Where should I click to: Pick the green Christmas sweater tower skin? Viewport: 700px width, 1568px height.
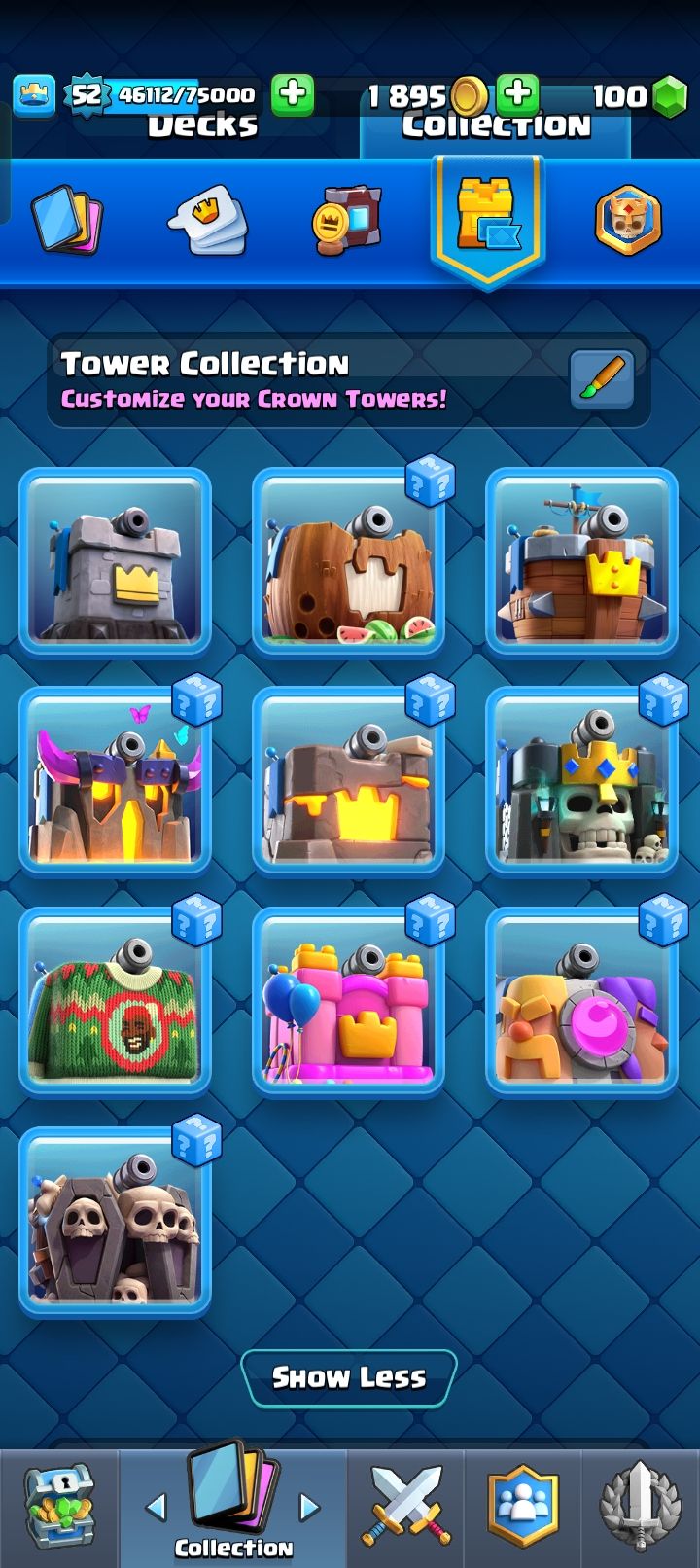(116, 1001)
